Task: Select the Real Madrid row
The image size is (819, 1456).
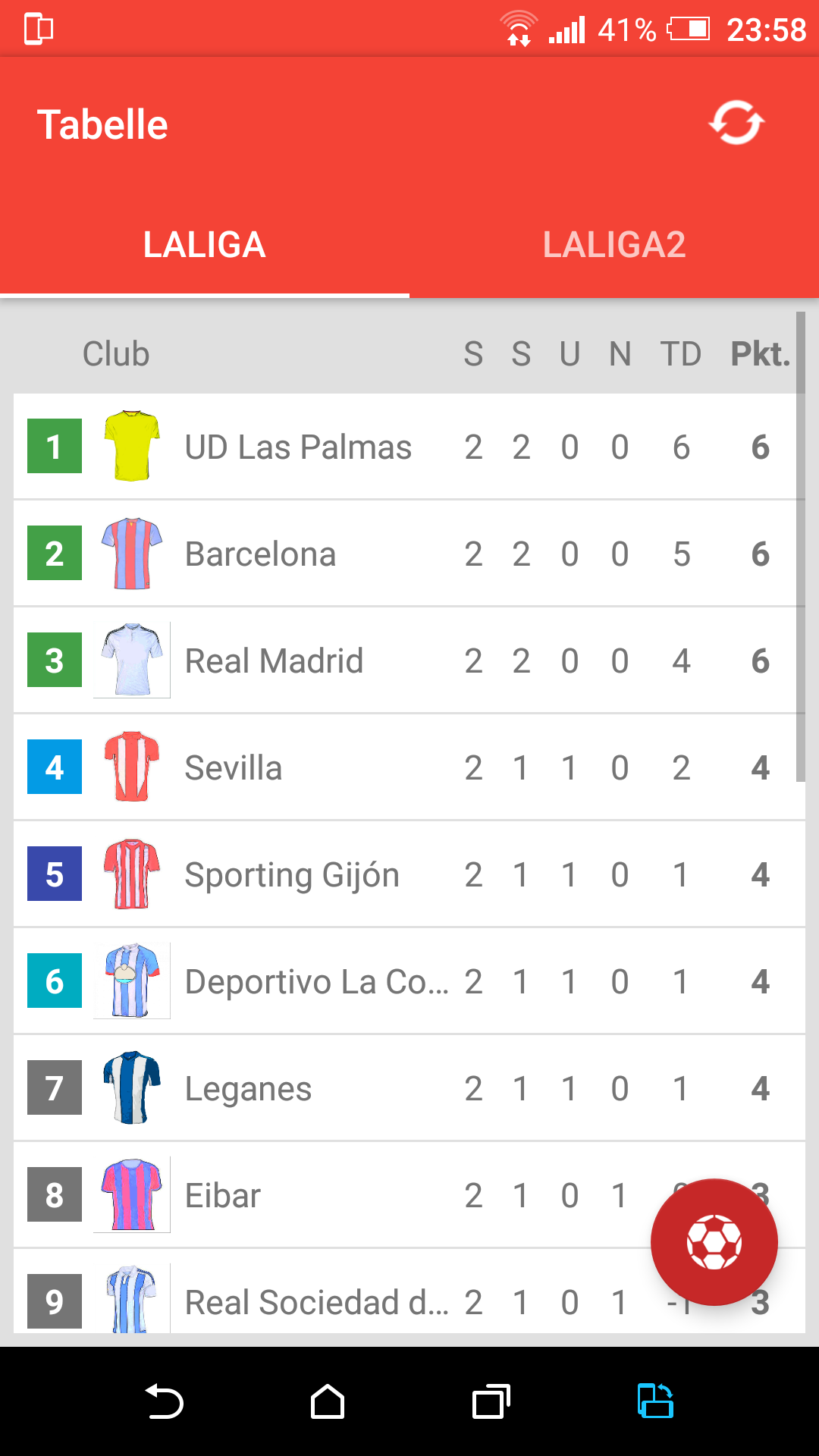Action: [x=274, y=661]
